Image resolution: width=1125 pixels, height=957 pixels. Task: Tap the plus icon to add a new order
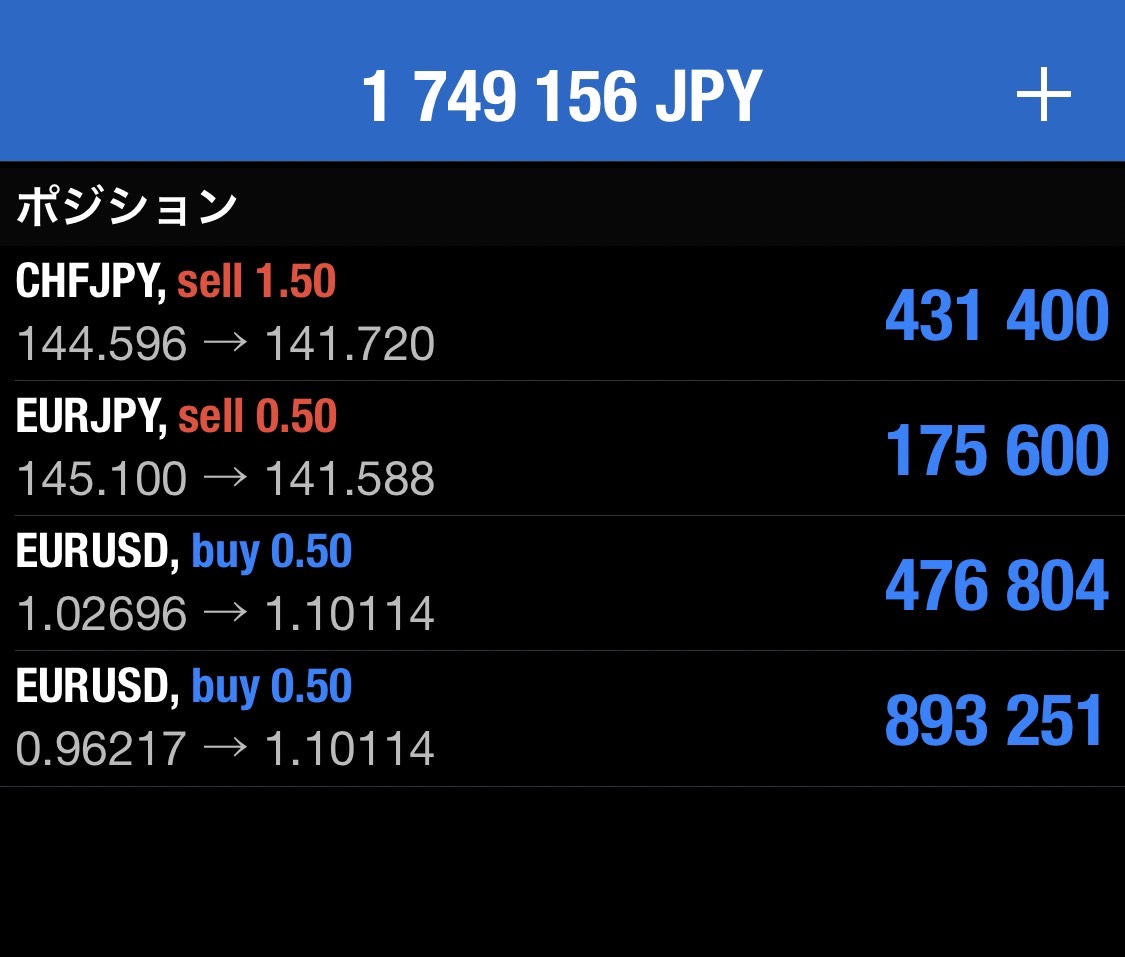[x=1043, y=97]
